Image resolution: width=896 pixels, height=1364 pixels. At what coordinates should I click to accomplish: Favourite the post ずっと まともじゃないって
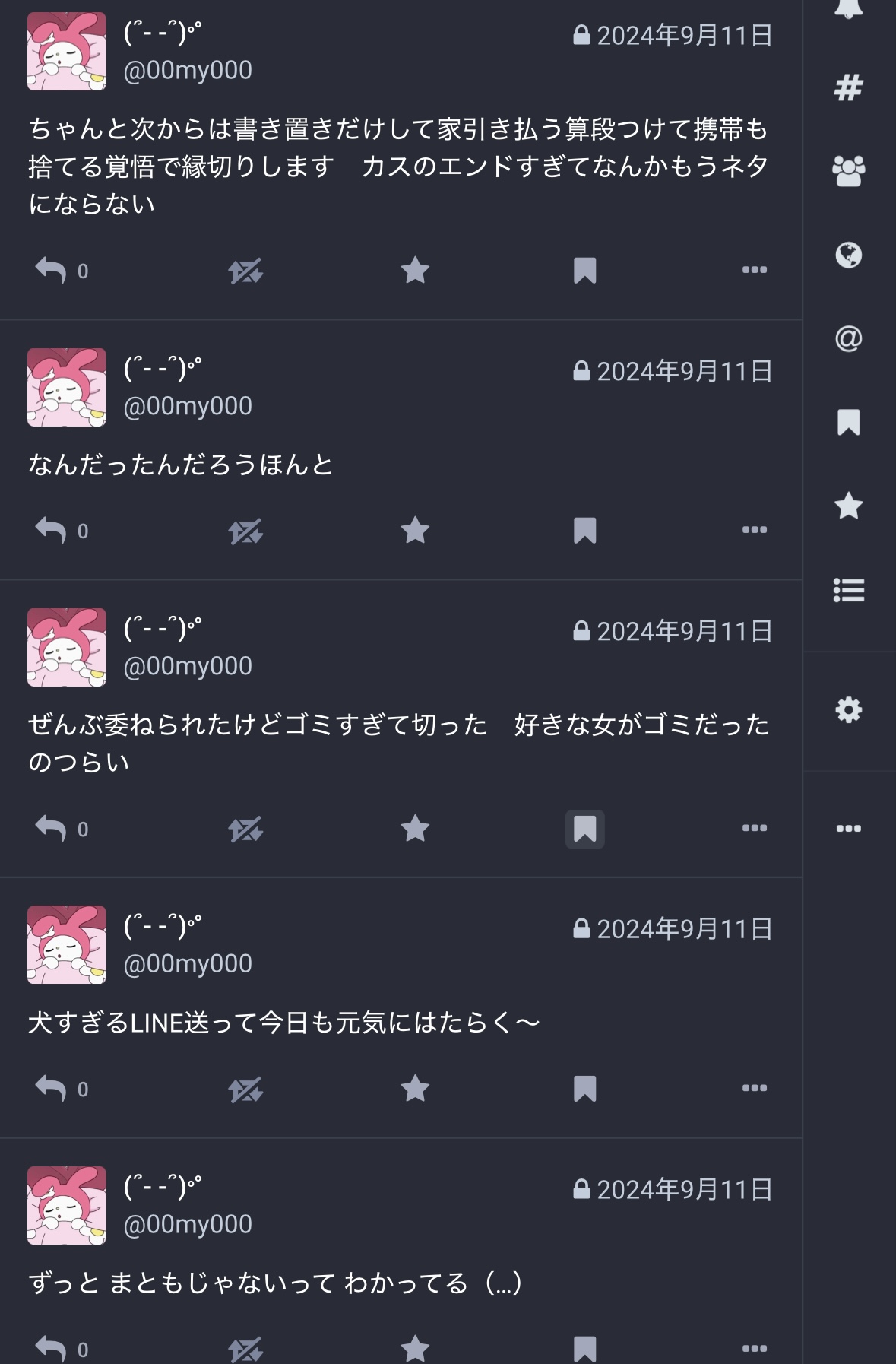click(x=415, y=1348)
